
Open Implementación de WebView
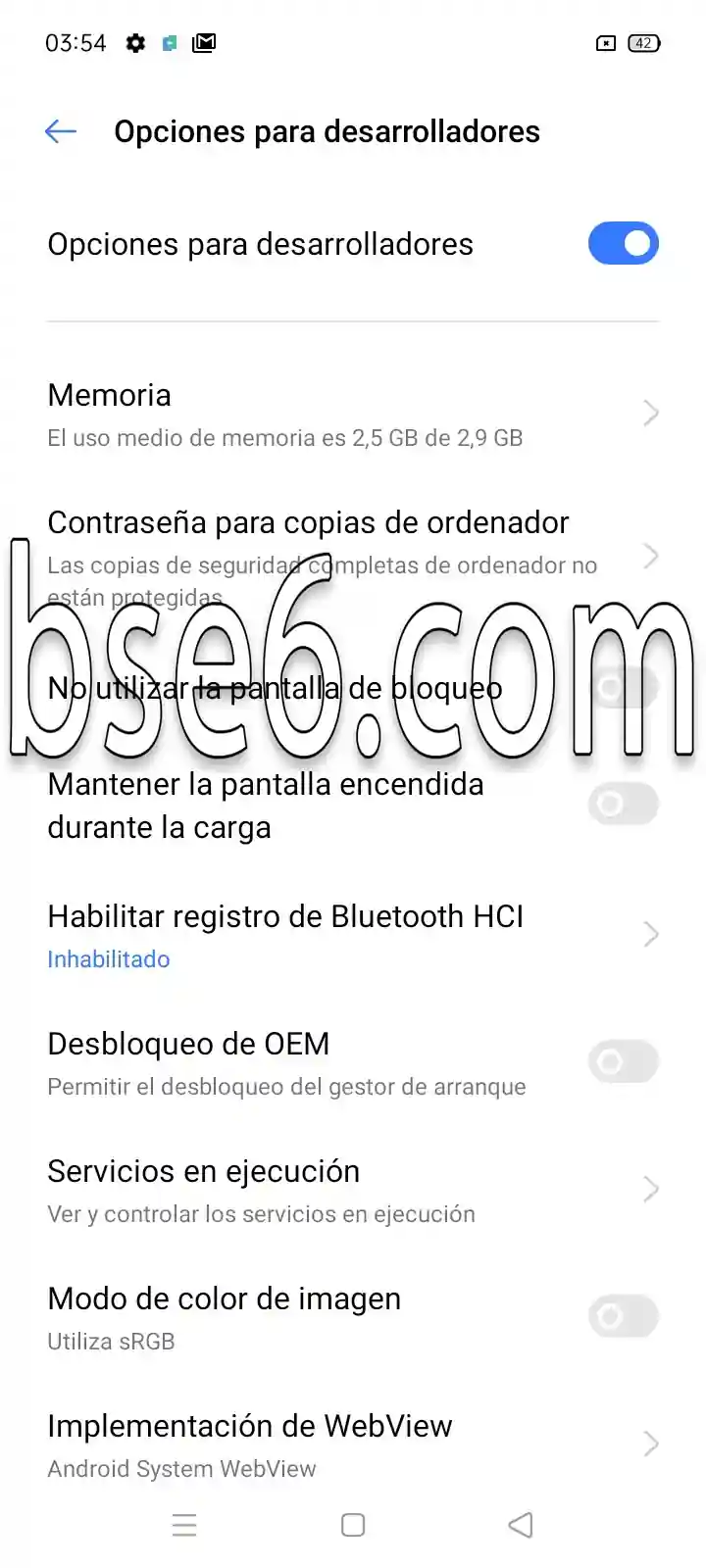(353, 1445)
